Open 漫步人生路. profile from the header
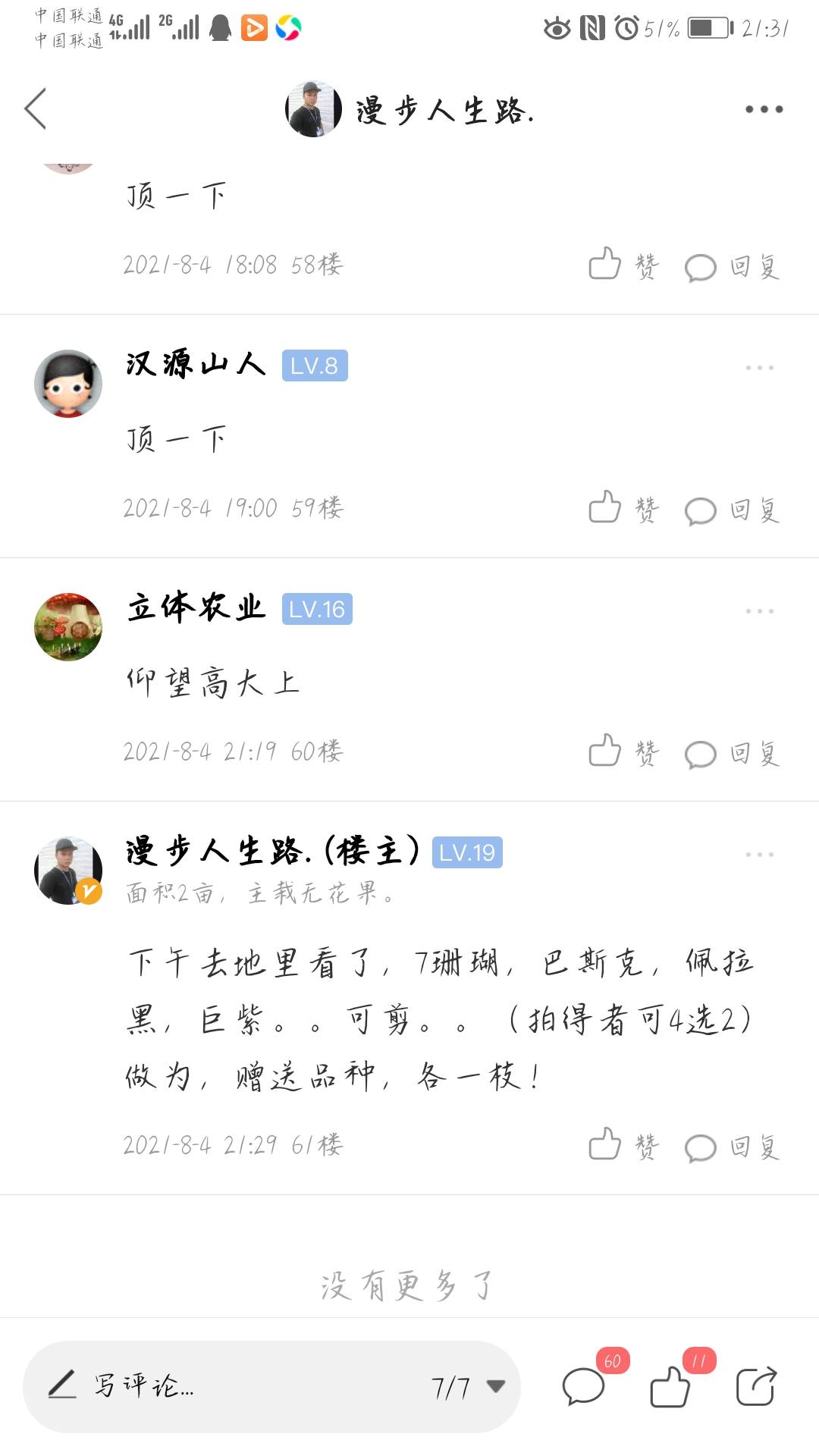The image size is (819, 1456). pyautogui.click(x=409, y=110)
